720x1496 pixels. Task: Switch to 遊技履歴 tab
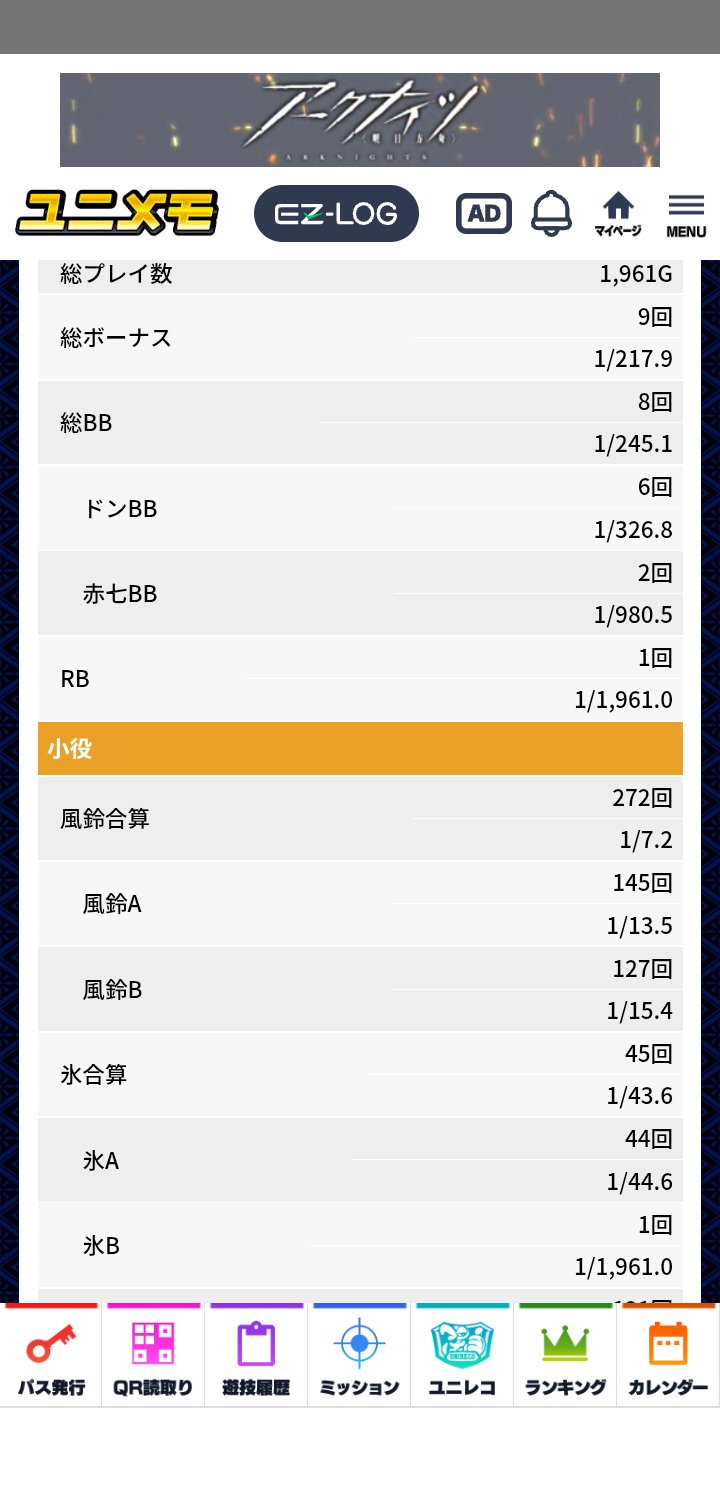coord(256,1356)
